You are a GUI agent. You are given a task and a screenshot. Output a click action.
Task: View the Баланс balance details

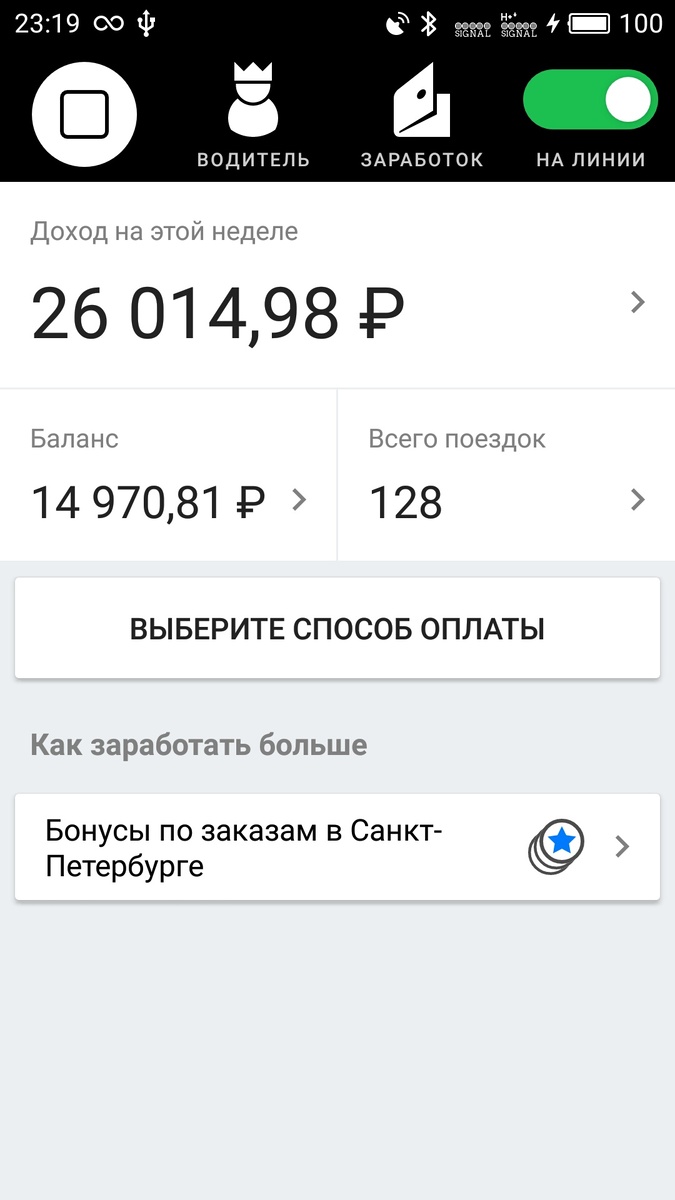tap(168, 476)
